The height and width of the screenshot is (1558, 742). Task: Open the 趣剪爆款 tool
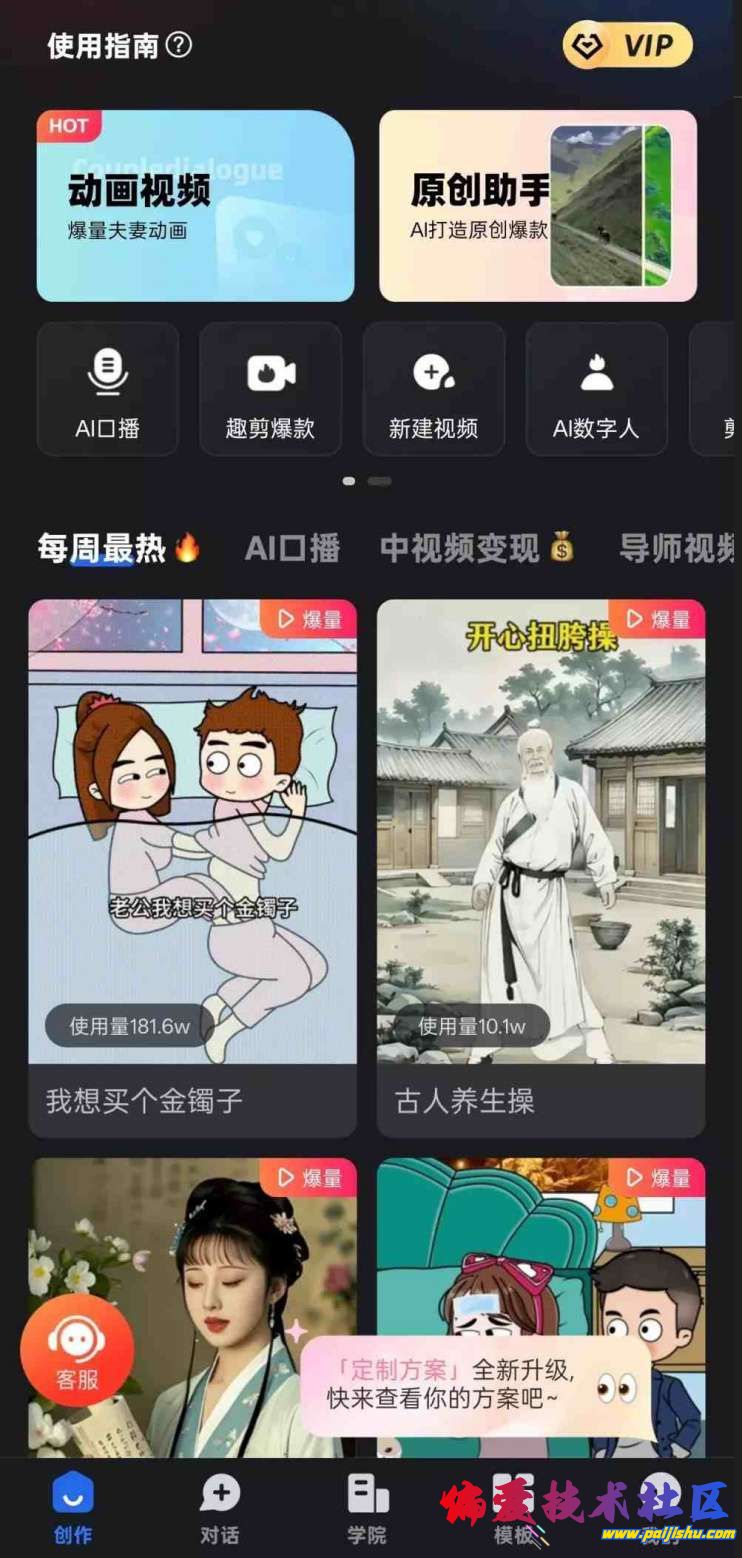point(270,390)
